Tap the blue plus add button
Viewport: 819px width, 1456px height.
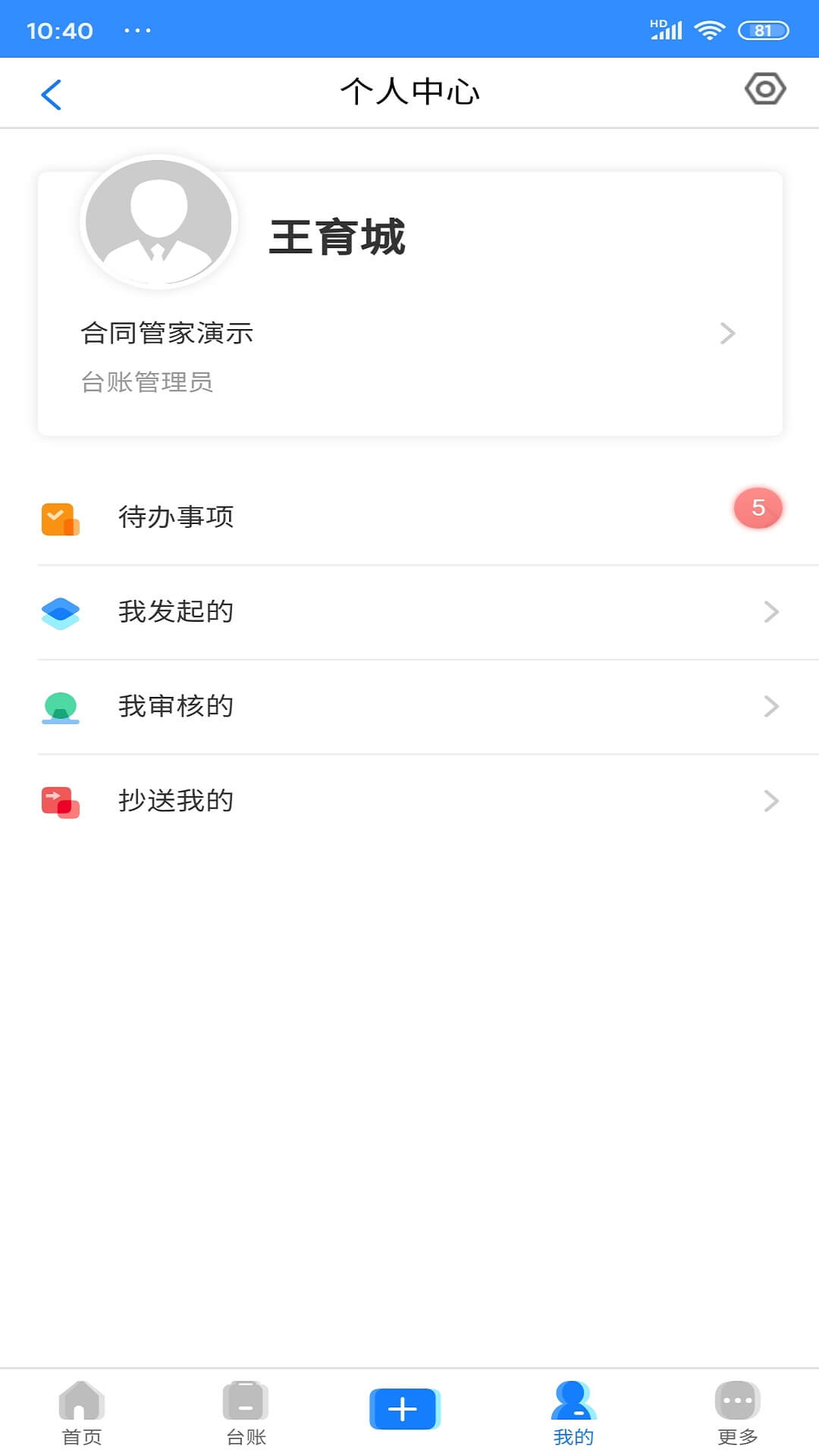click(403, 1409)
